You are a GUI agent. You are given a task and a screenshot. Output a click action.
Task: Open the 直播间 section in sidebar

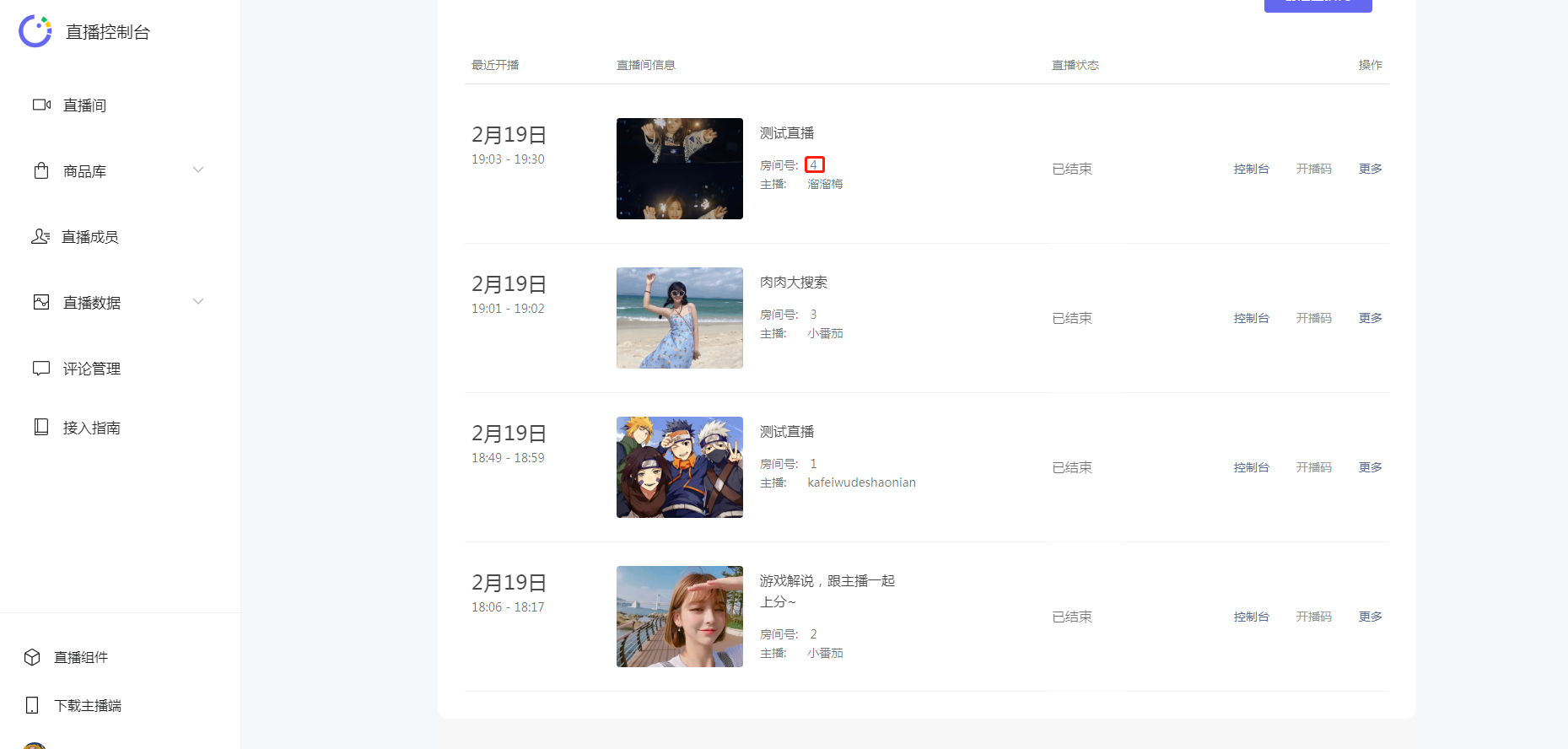[x=84, y=105]
